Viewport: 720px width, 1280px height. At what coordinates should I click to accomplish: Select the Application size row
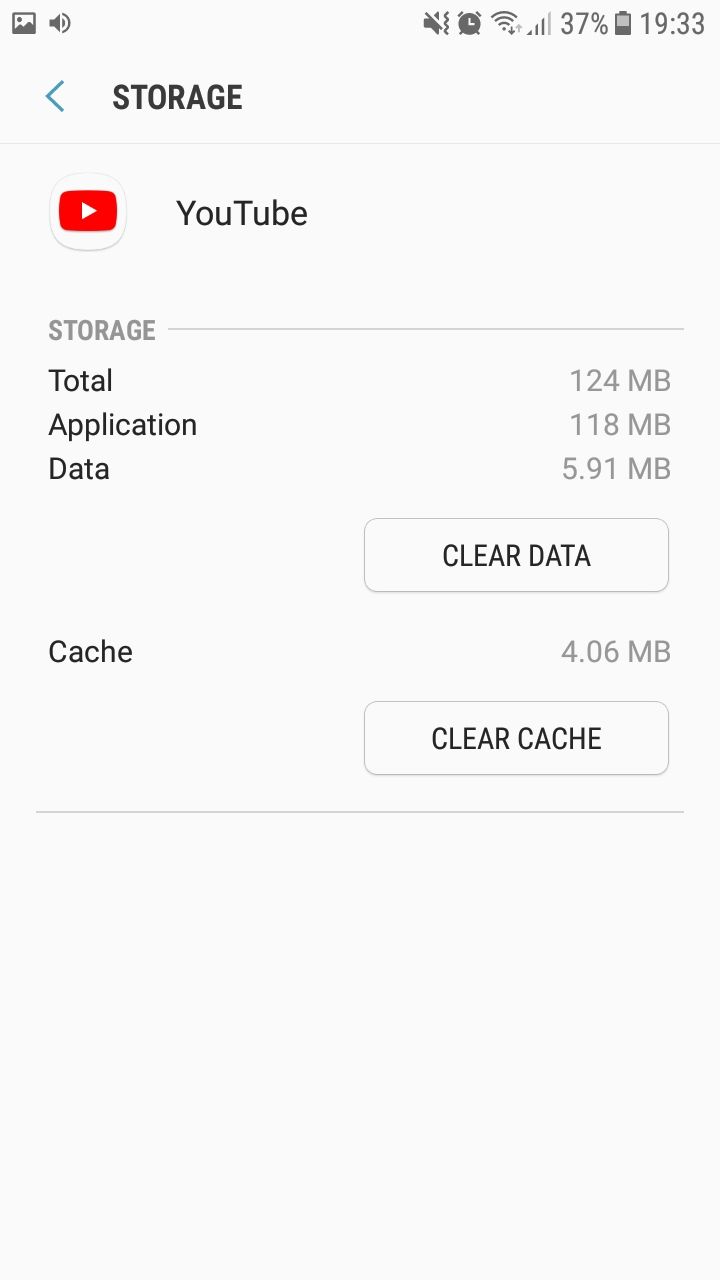(360, 424)
